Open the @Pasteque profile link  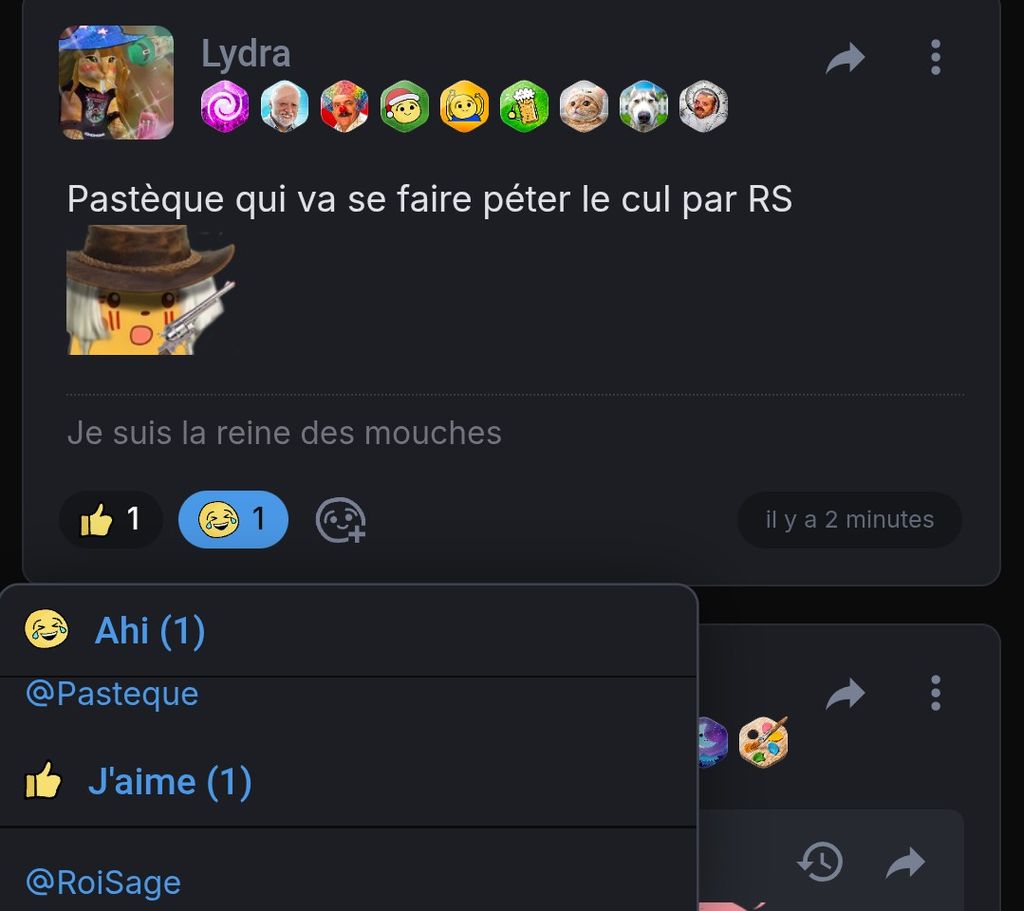112,693
